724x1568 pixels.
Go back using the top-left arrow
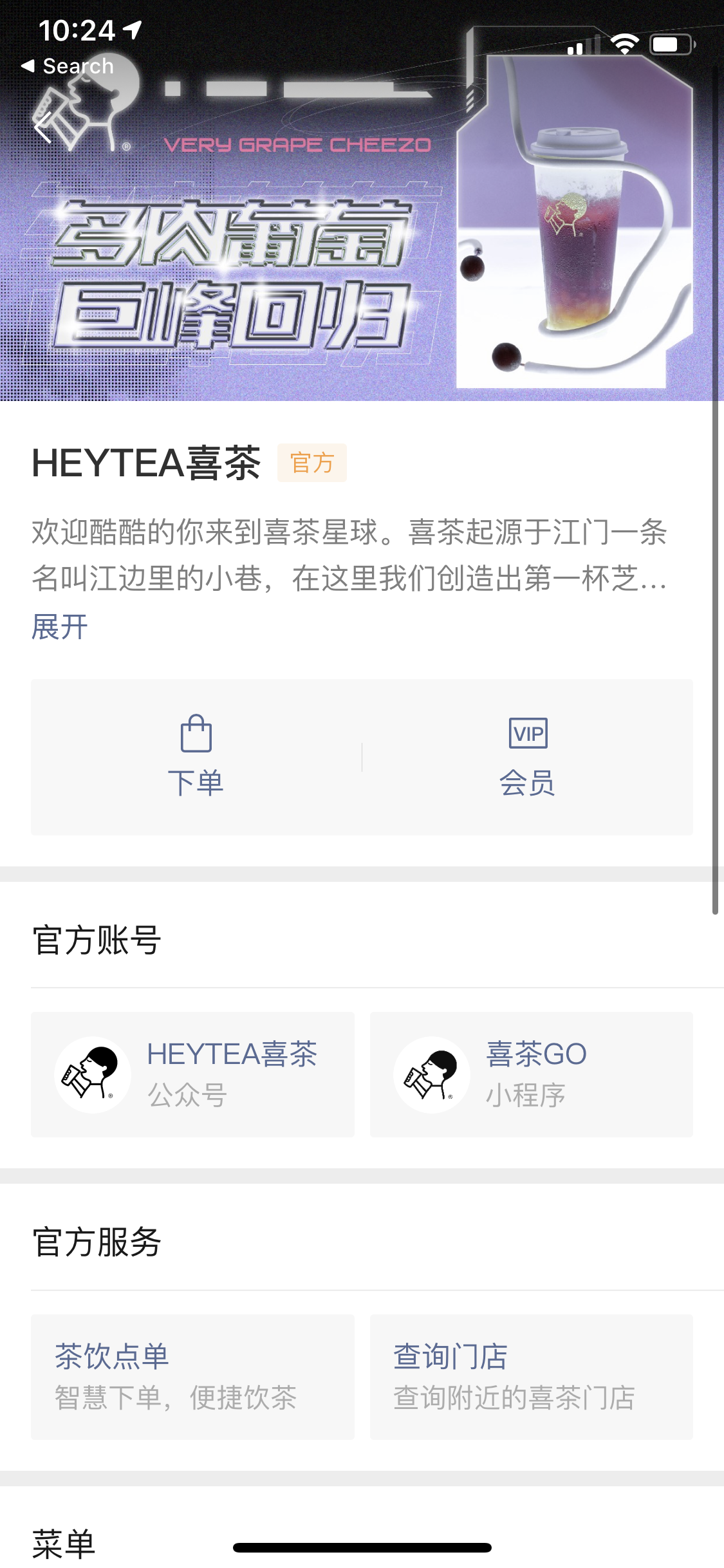click(x=42, y=127)
